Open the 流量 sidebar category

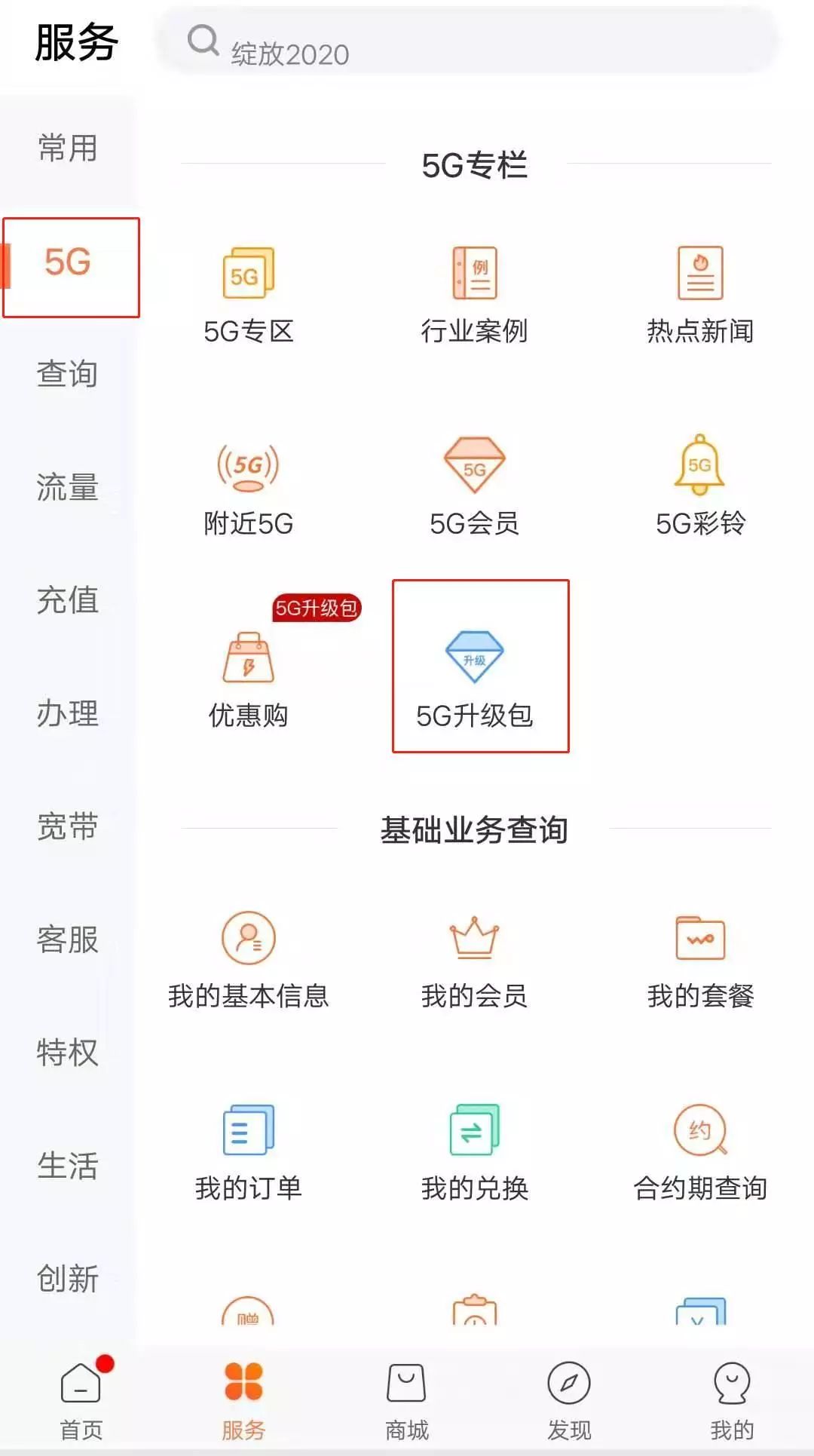click(x=68, y=487)
